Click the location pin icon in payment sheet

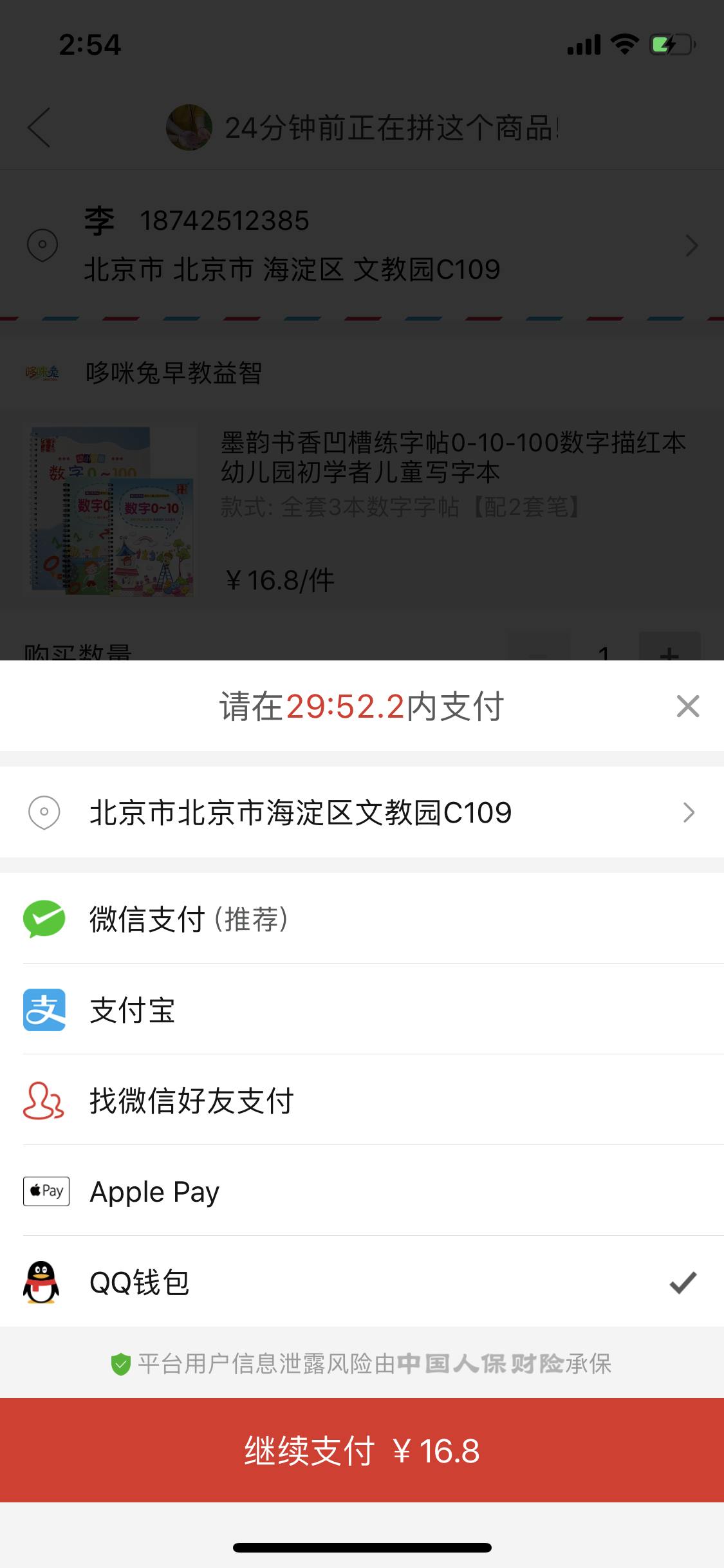coord(43,812)
